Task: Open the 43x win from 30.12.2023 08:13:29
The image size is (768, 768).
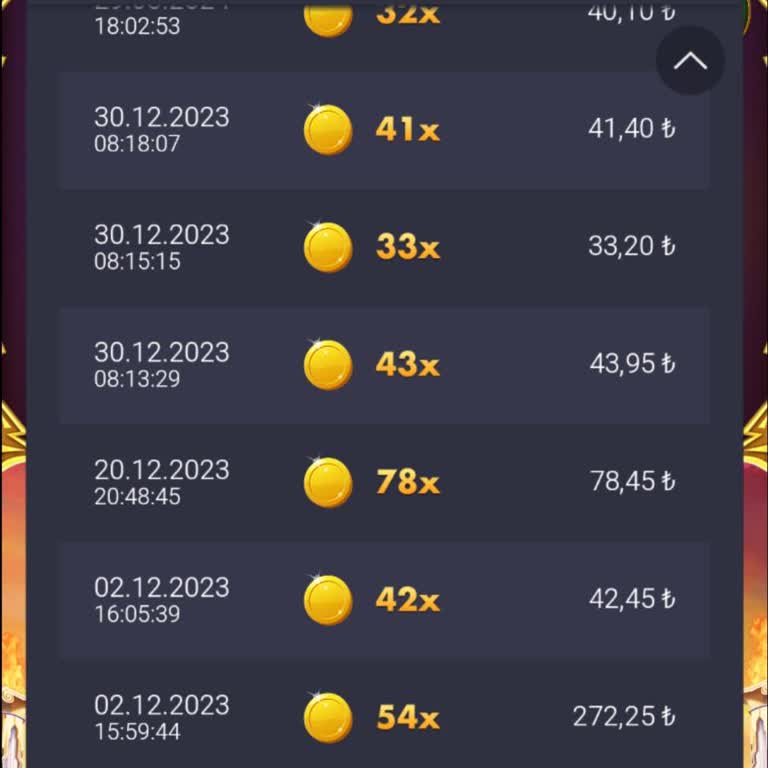Action: [384, 365]
